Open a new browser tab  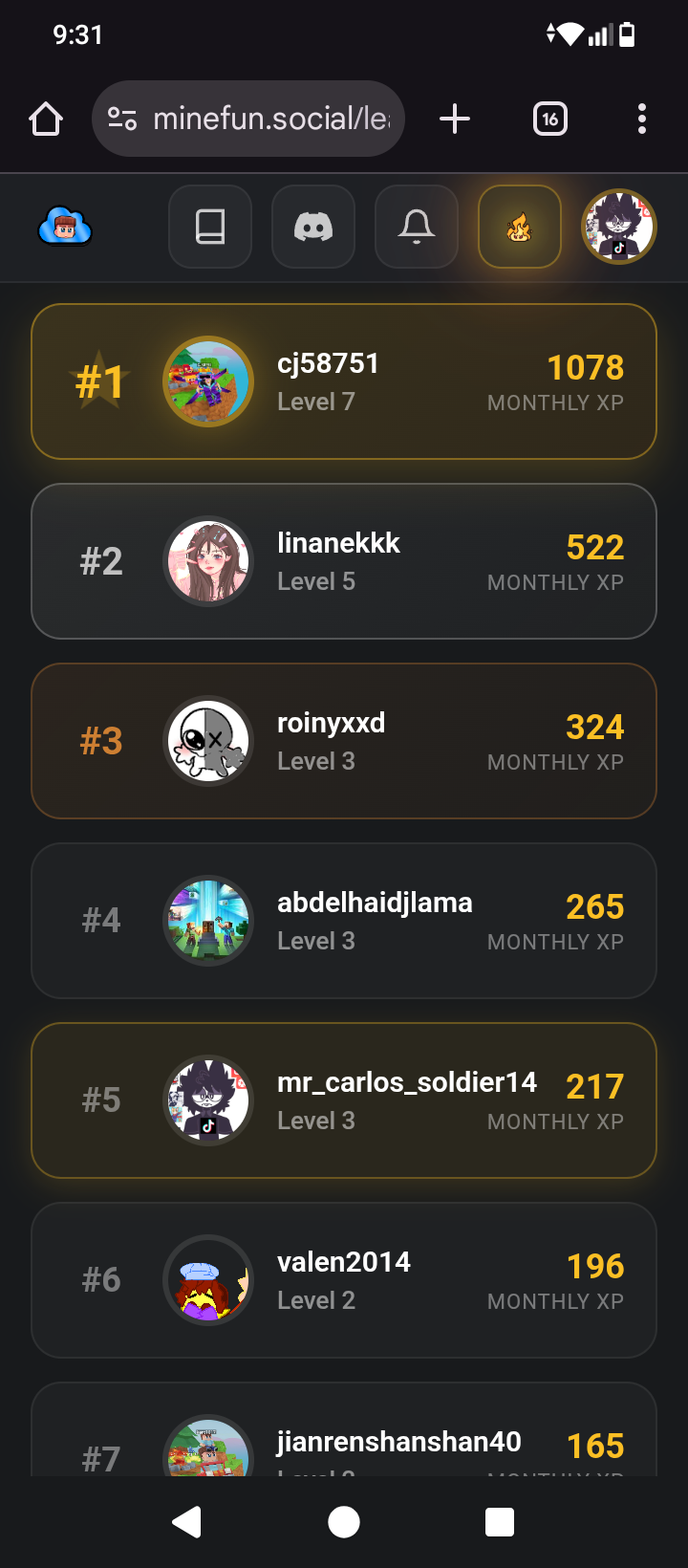tap(455, 120)
